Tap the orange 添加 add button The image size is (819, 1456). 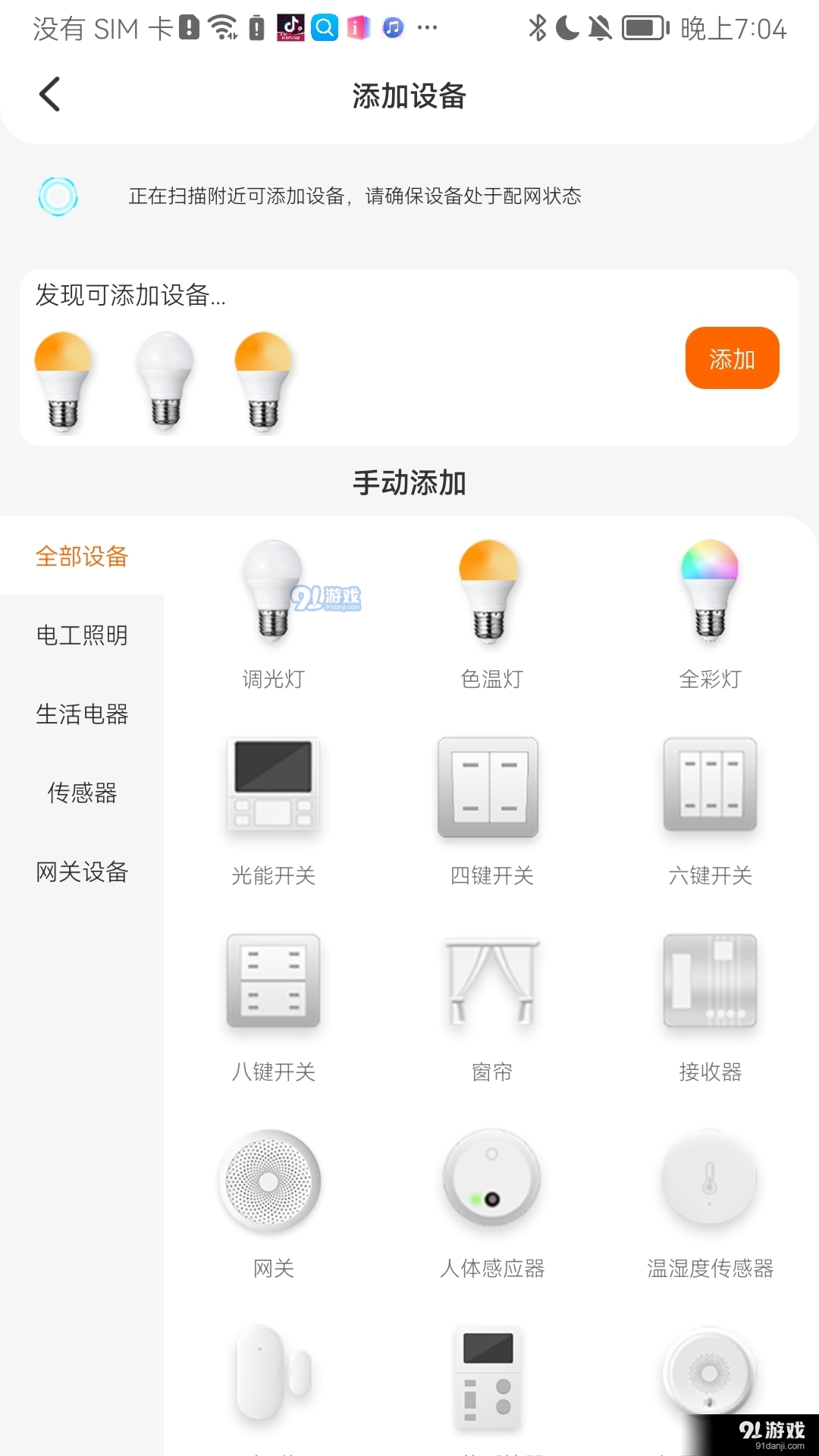(x=731, y=357)
